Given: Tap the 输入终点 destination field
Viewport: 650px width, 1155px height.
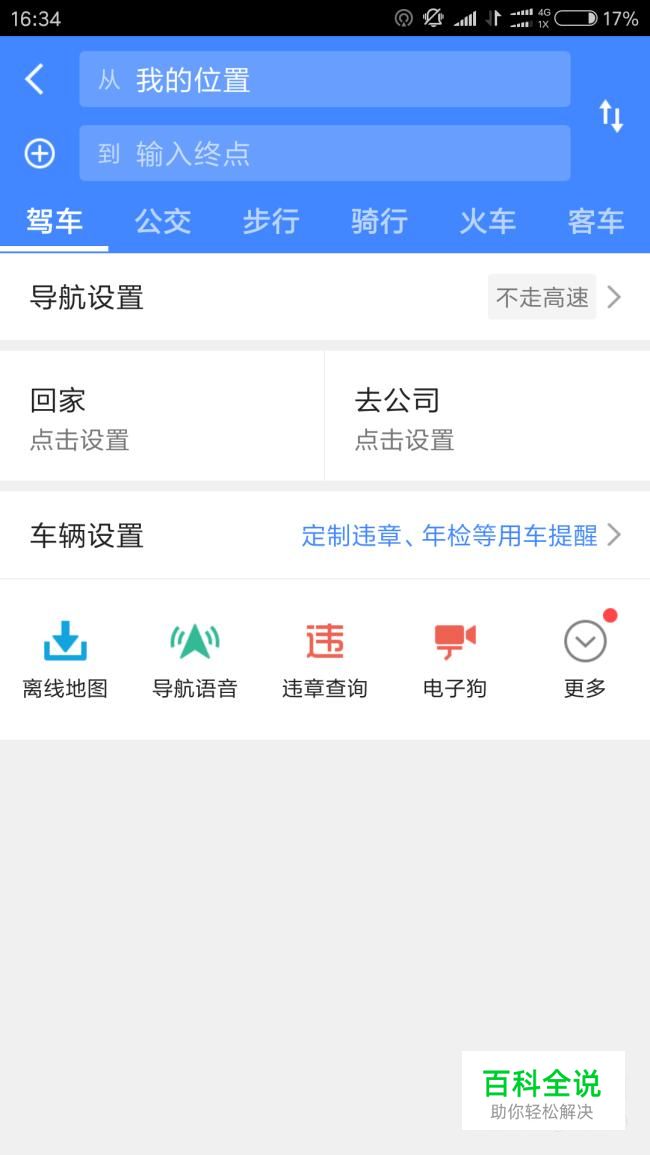Looking at the screenshot, I should pyautogui.click(x=325, y=152).
